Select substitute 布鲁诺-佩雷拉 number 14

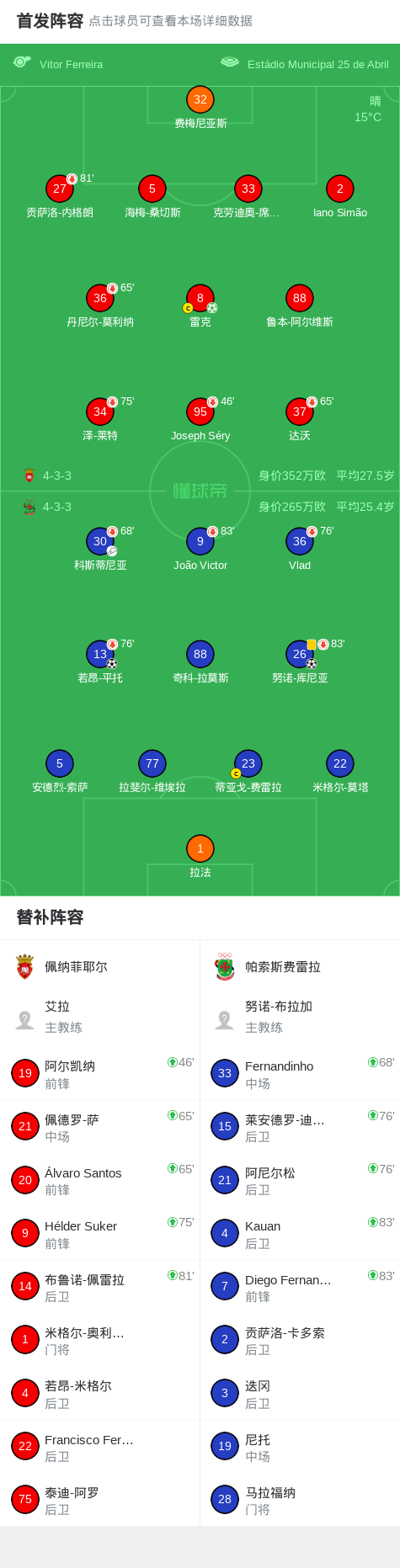pyautogui.click(x=100, y=1287)
